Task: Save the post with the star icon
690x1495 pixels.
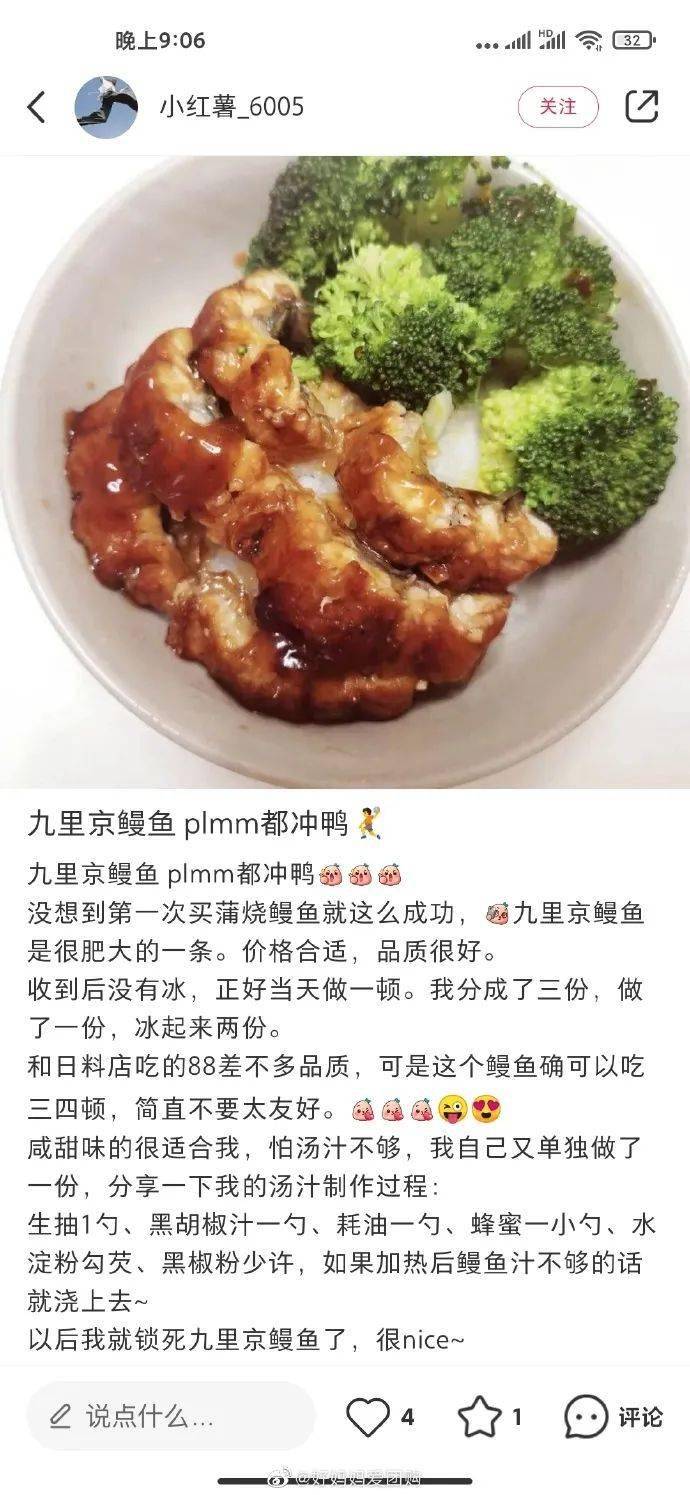Action: click(479, 1417)
